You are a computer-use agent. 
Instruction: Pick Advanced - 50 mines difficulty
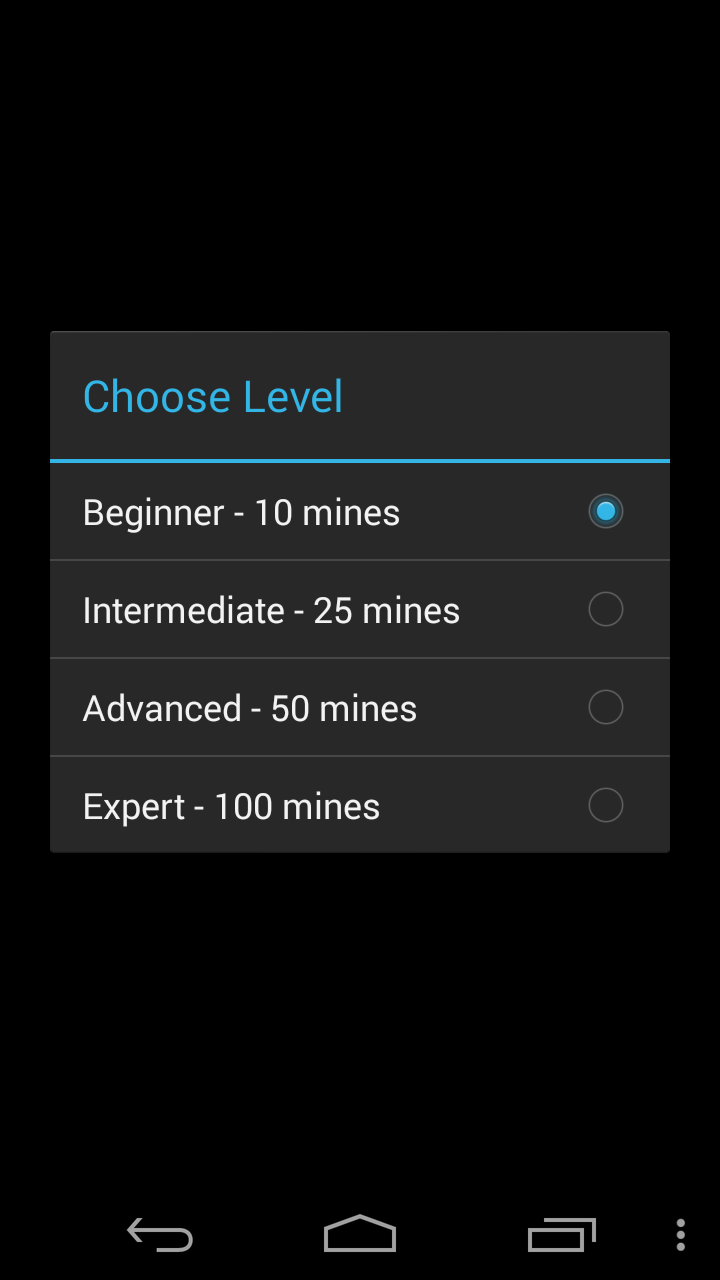360,708
